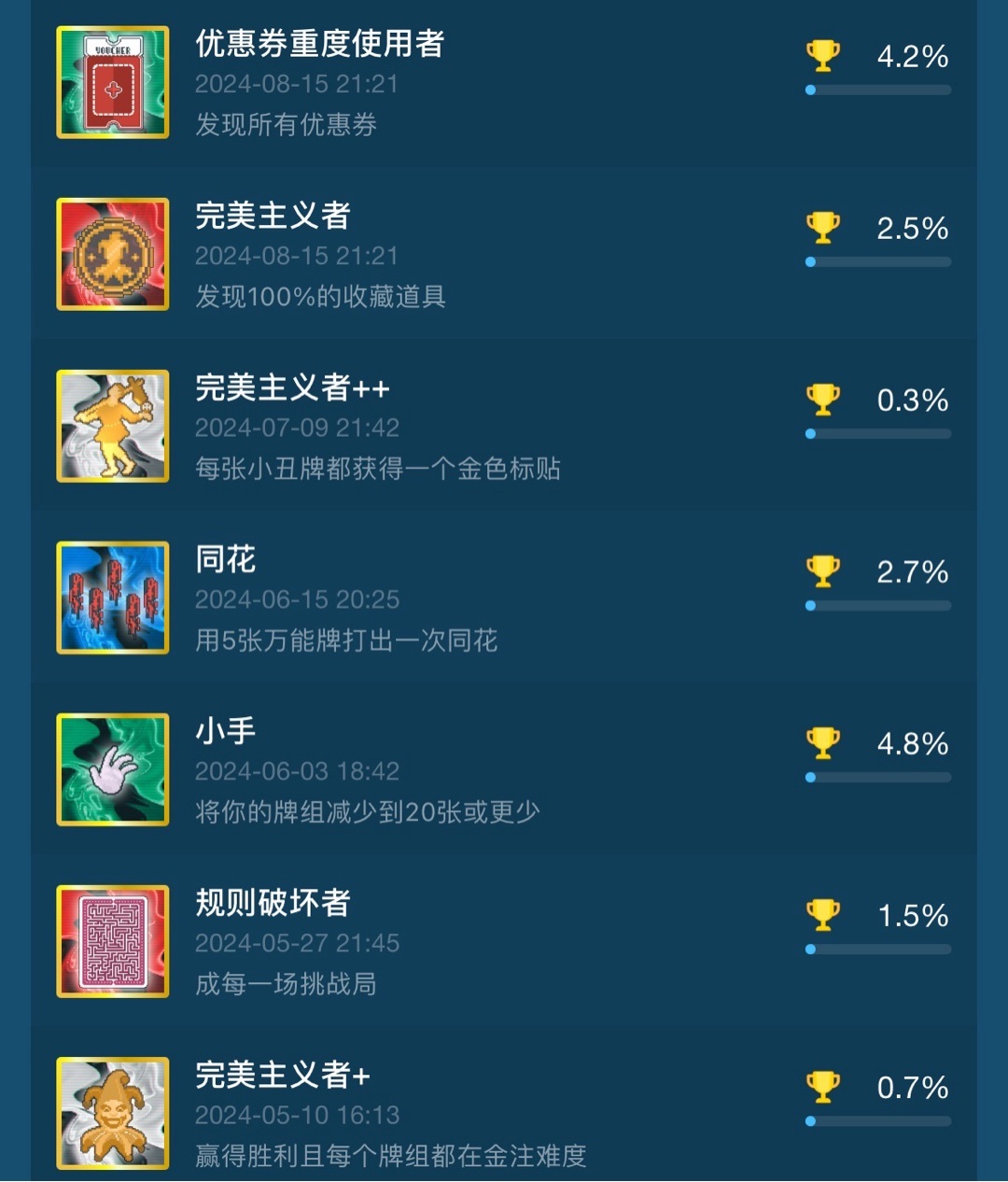
Task: Open the 同花 achievement details
Action: click(x=226, y=560)
